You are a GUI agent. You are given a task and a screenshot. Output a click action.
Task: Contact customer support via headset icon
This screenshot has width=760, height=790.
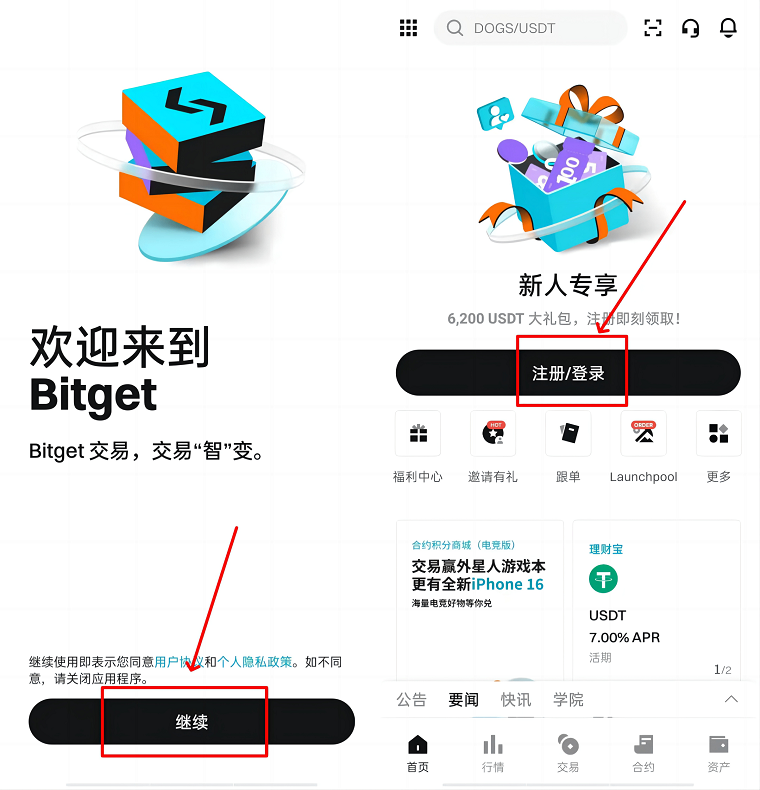690,28
